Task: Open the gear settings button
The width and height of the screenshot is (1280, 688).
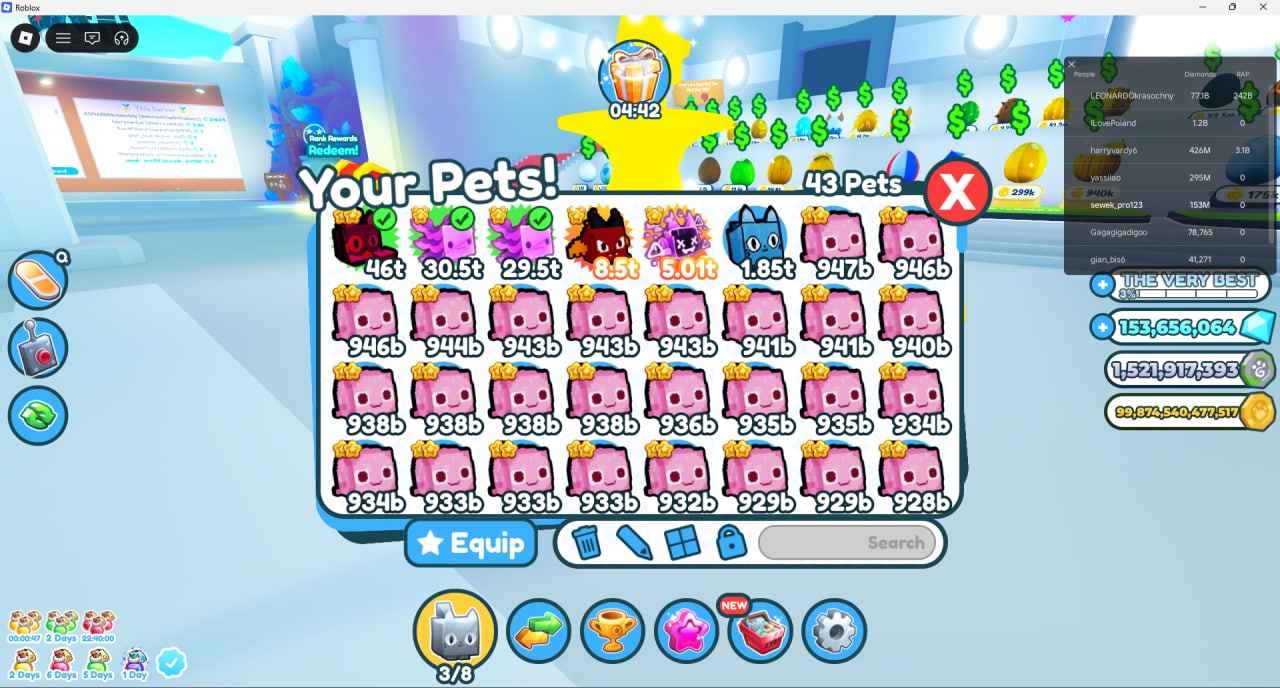Action: pos(834,632)
